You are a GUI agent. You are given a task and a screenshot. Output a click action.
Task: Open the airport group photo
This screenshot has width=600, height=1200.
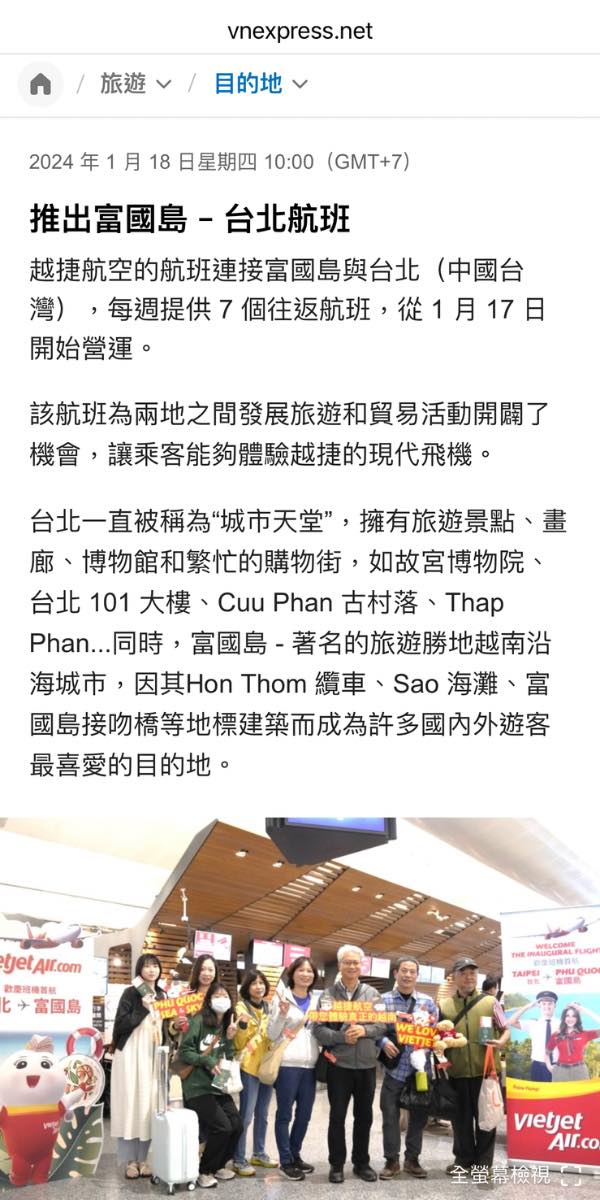300,1009
